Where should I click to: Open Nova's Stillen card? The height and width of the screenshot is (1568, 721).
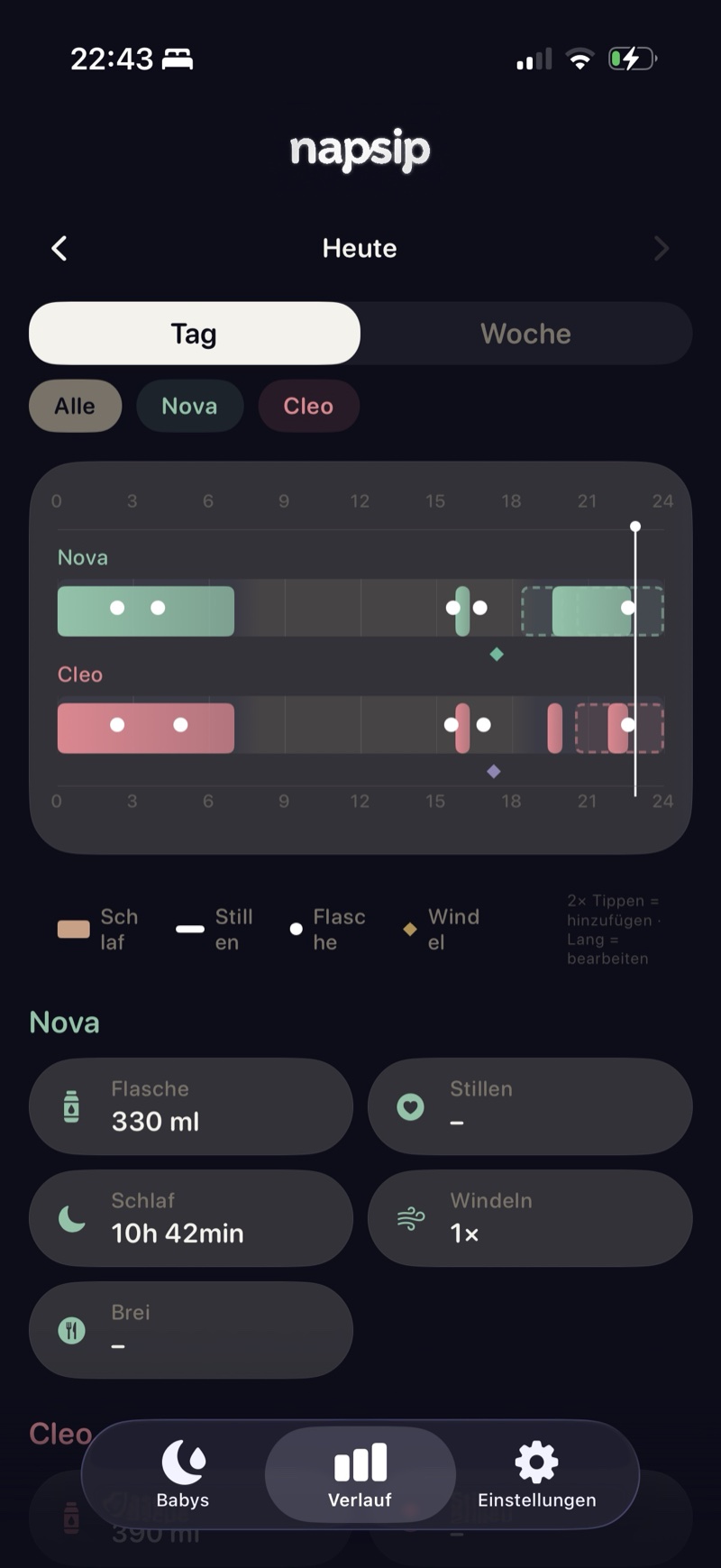(530, 1106)
